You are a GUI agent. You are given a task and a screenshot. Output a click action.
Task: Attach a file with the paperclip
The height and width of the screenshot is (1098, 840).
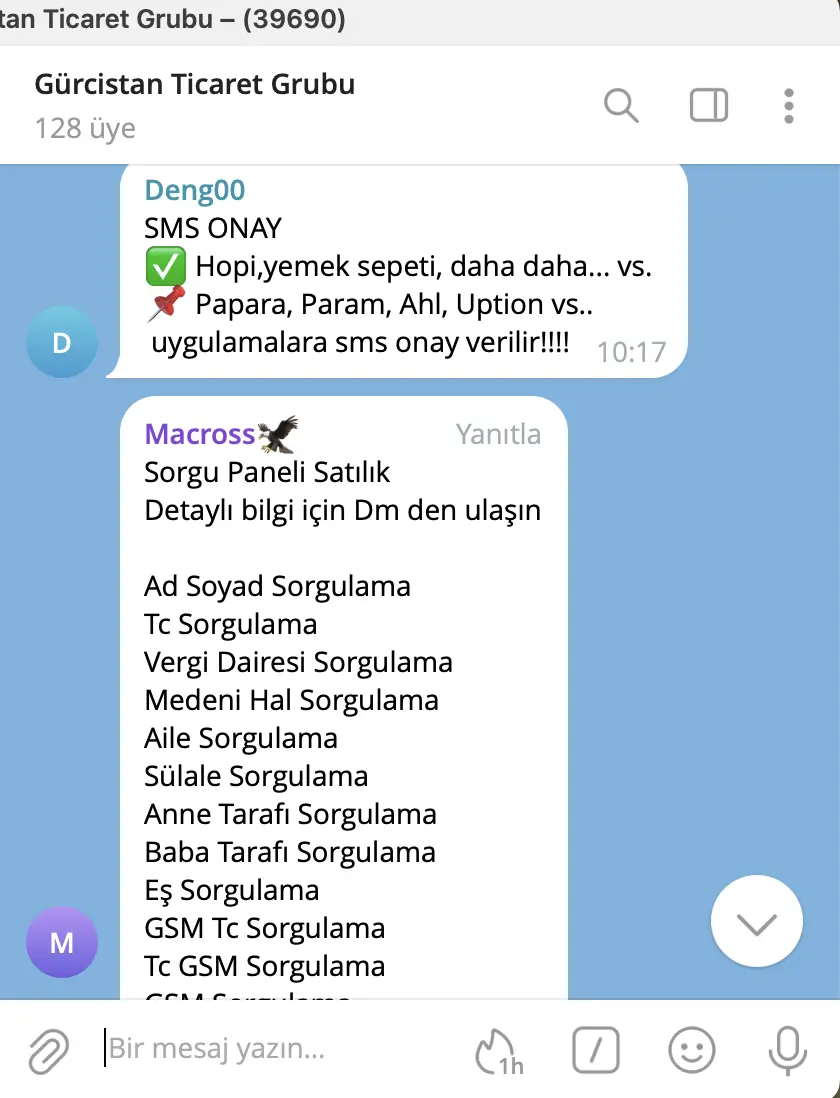coord(47,1050)
